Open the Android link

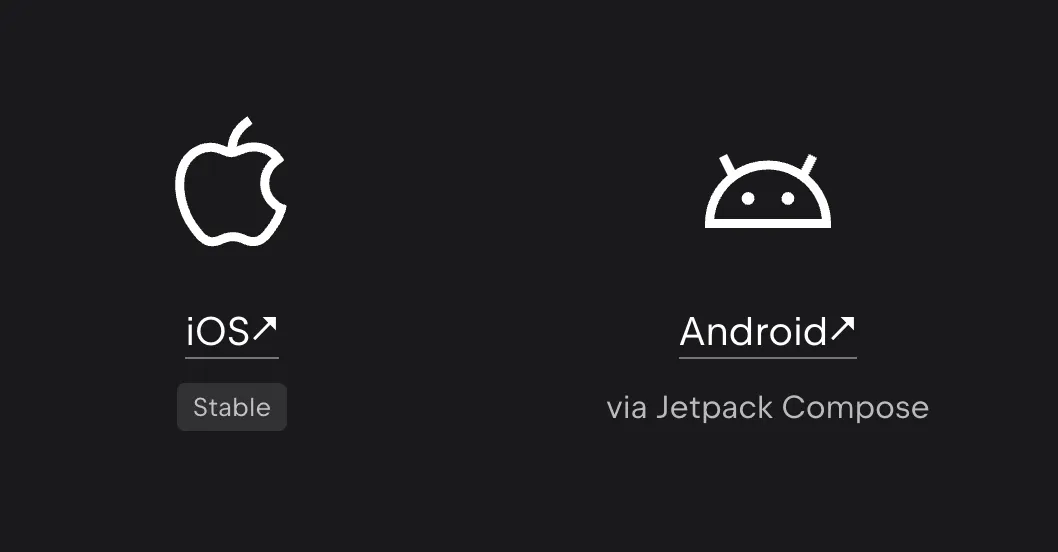pyautogui.click(x=767, y=332)
